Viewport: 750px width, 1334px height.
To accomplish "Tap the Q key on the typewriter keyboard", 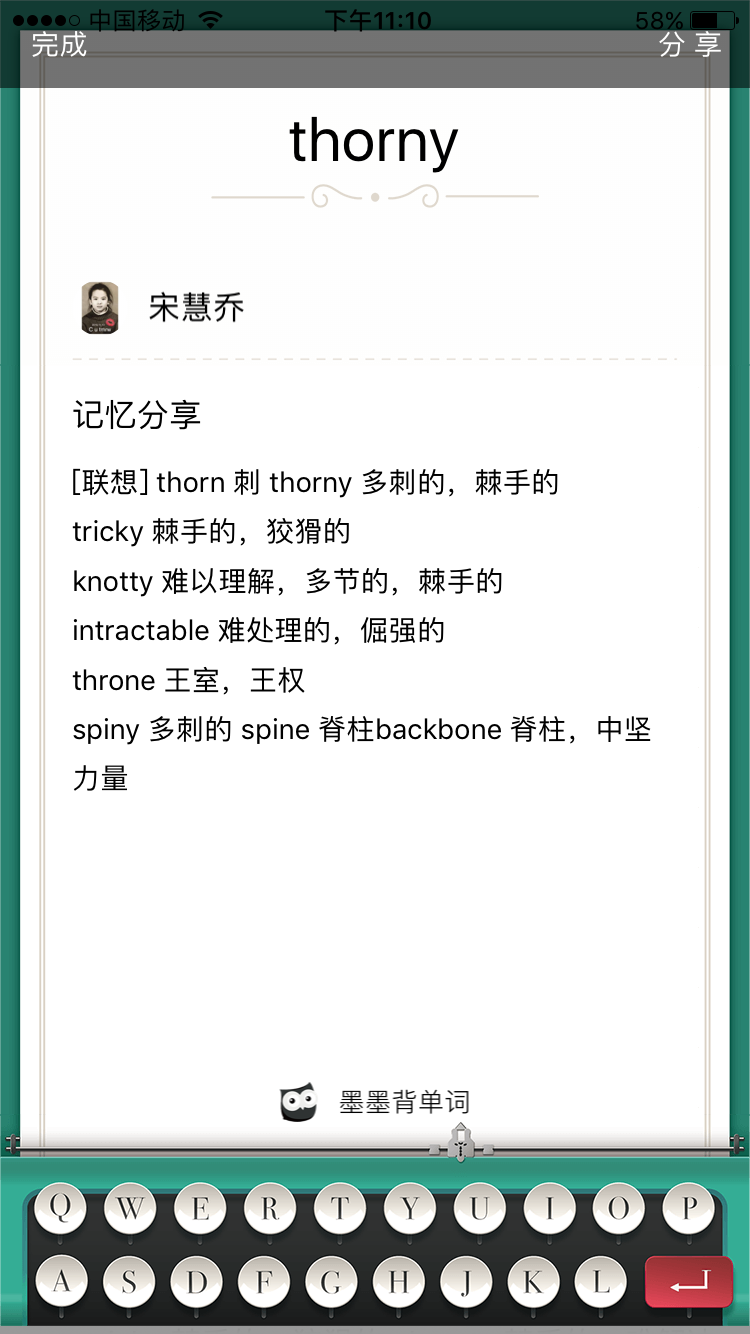I will click(x=61, y=1209).
